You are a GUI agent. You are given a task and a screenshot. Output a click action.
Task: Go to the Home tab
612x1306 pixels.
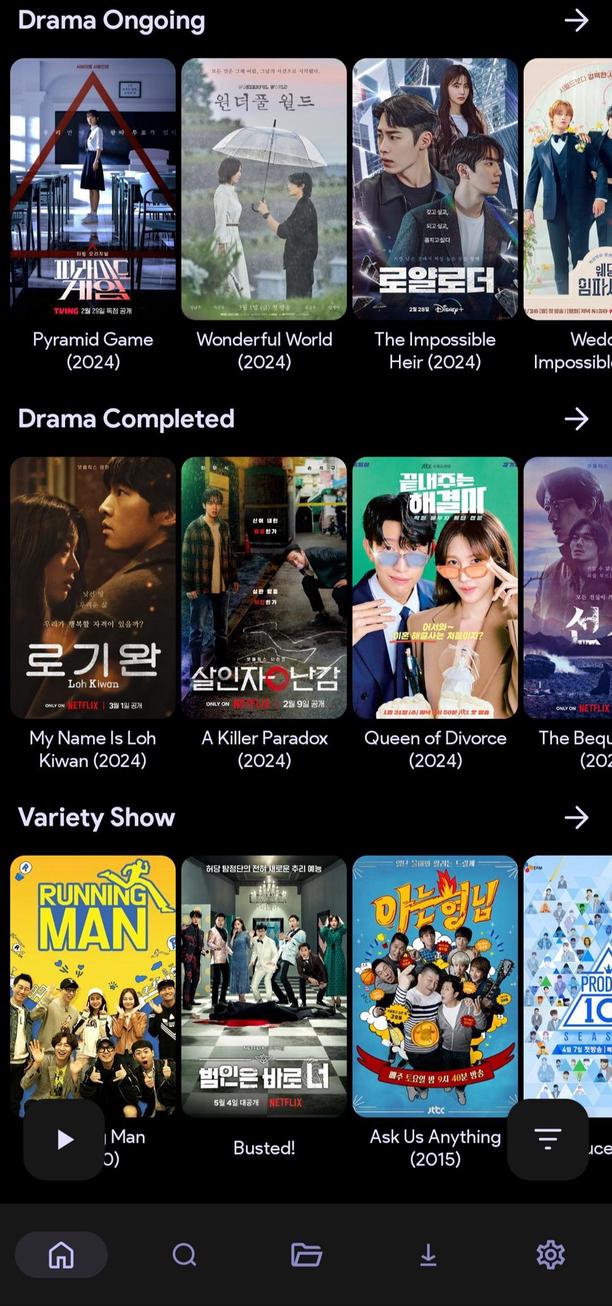click(61, 1254)
